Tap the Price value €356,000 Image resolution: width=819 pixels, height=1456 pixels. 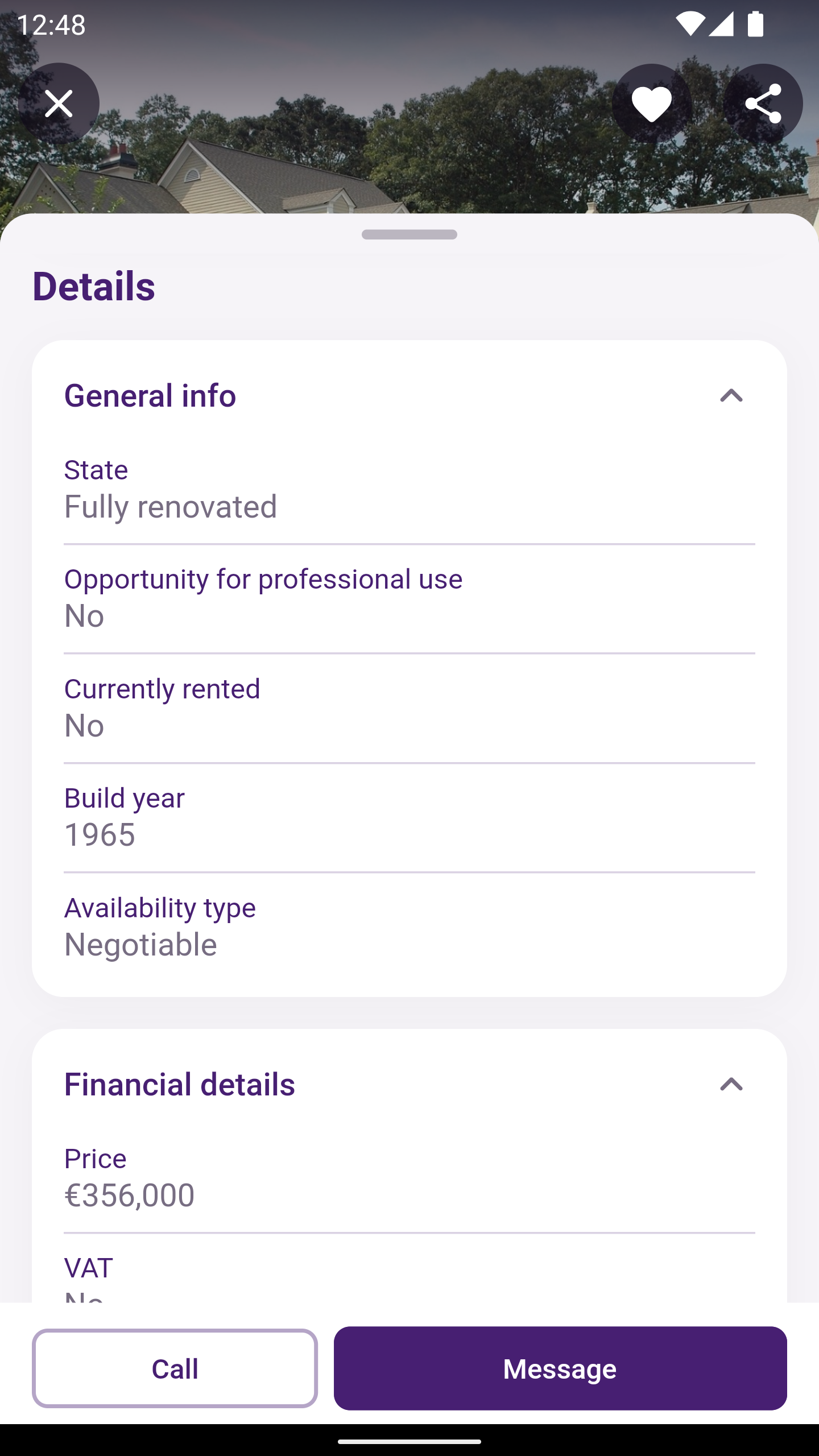130,1194
